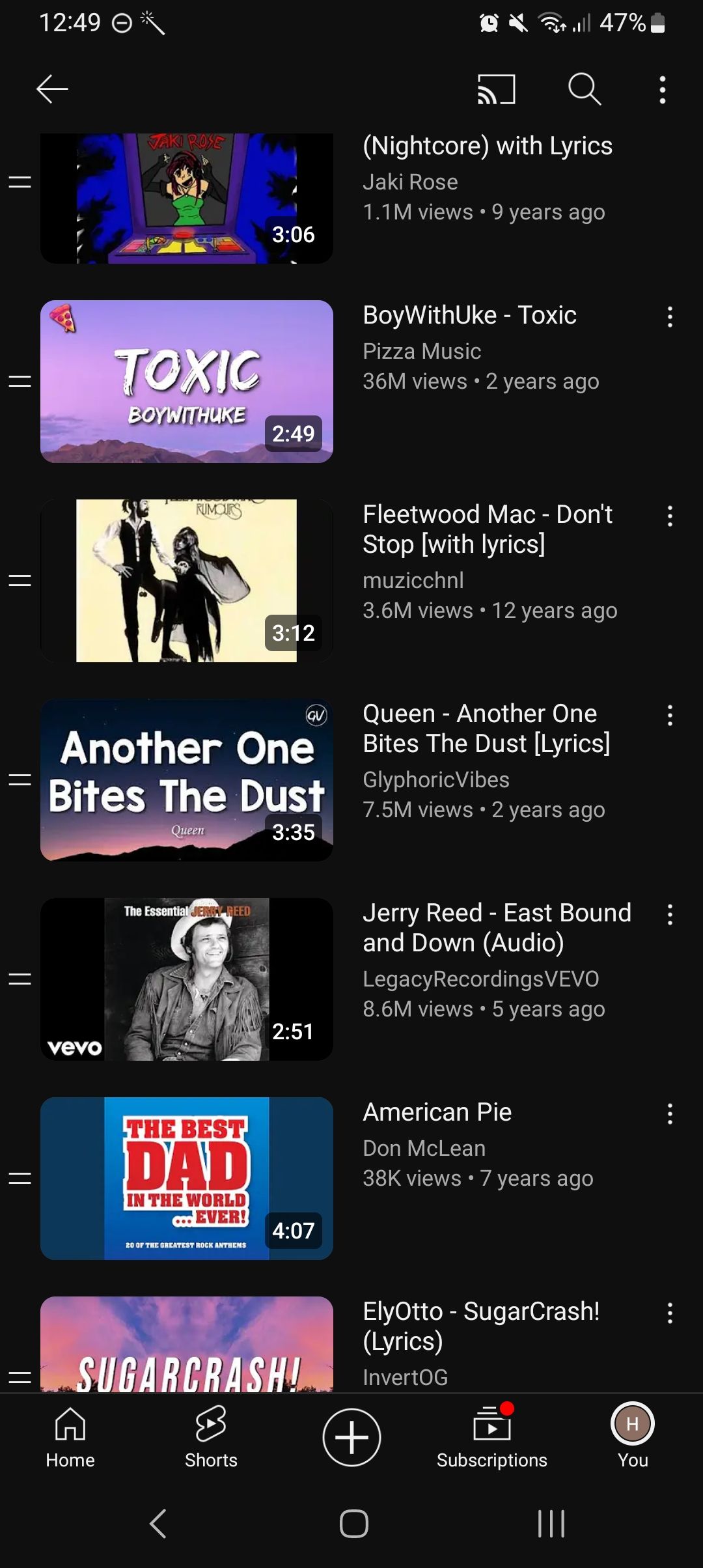Open options for Jerry Reed - East Bound
The width and height of the screenshot is (703, 1568).
[669, 915]
